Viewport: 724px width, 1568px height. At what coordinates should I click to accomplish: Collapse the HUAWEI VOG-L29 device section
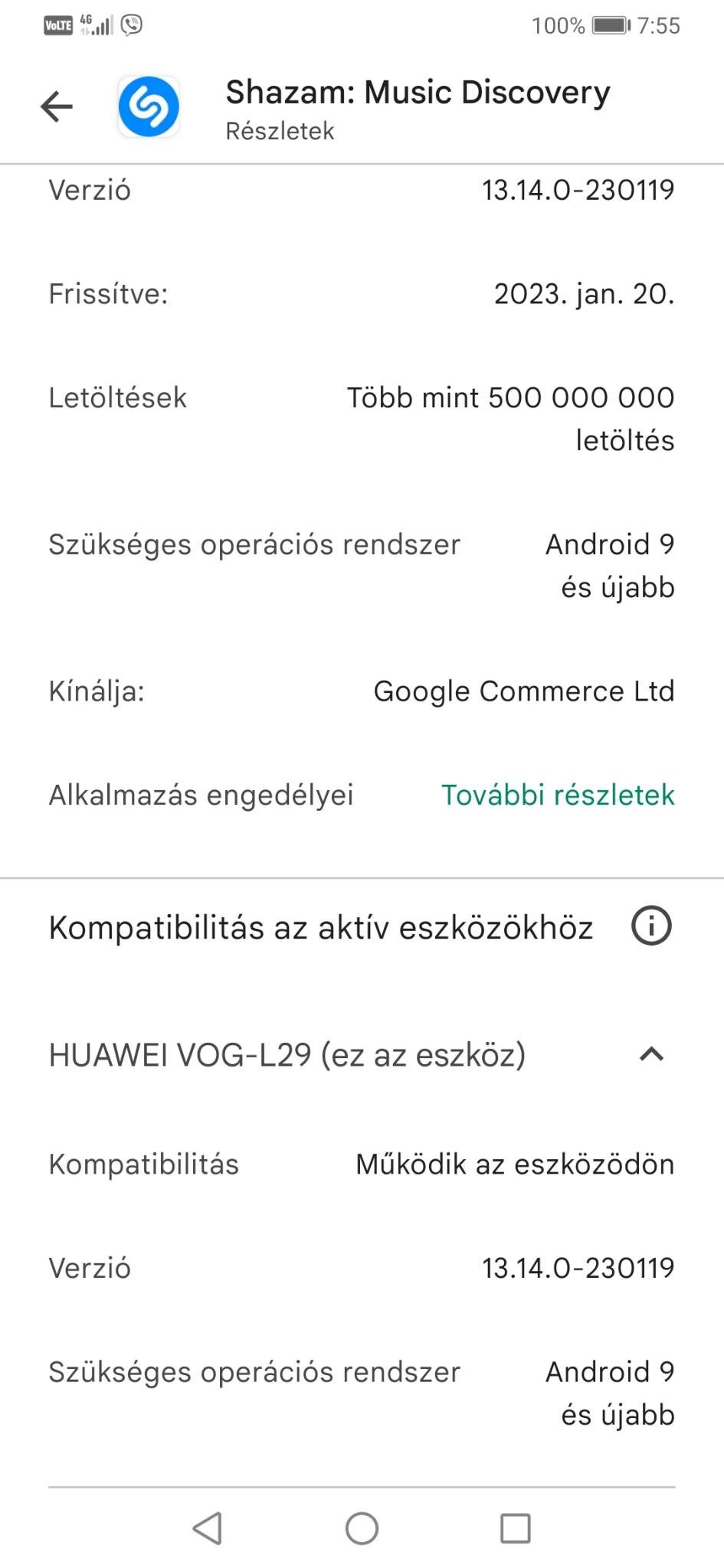[x=651, y=1054]
